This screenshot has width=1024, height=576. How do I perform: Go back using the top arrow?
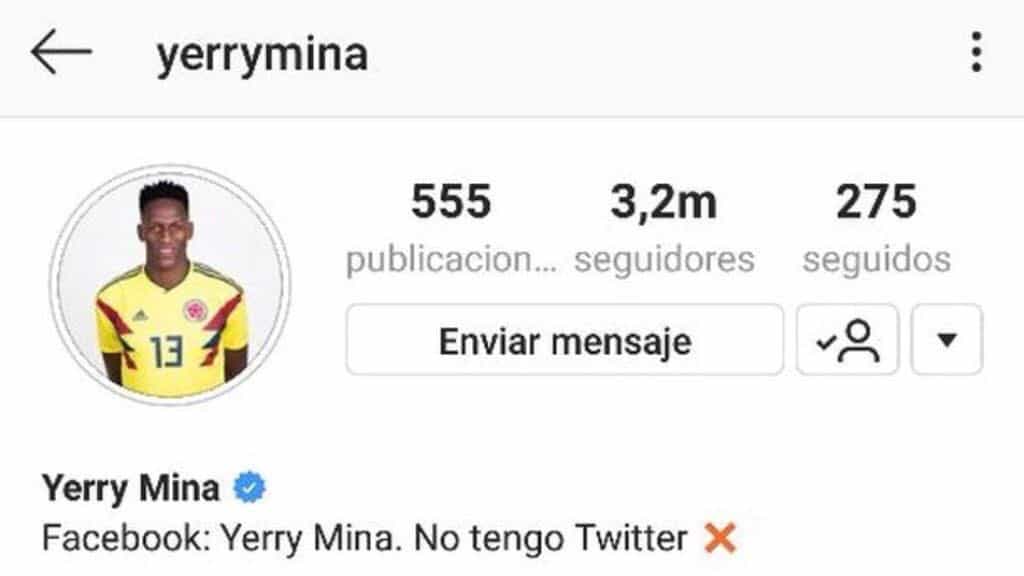tap(60, 52)
